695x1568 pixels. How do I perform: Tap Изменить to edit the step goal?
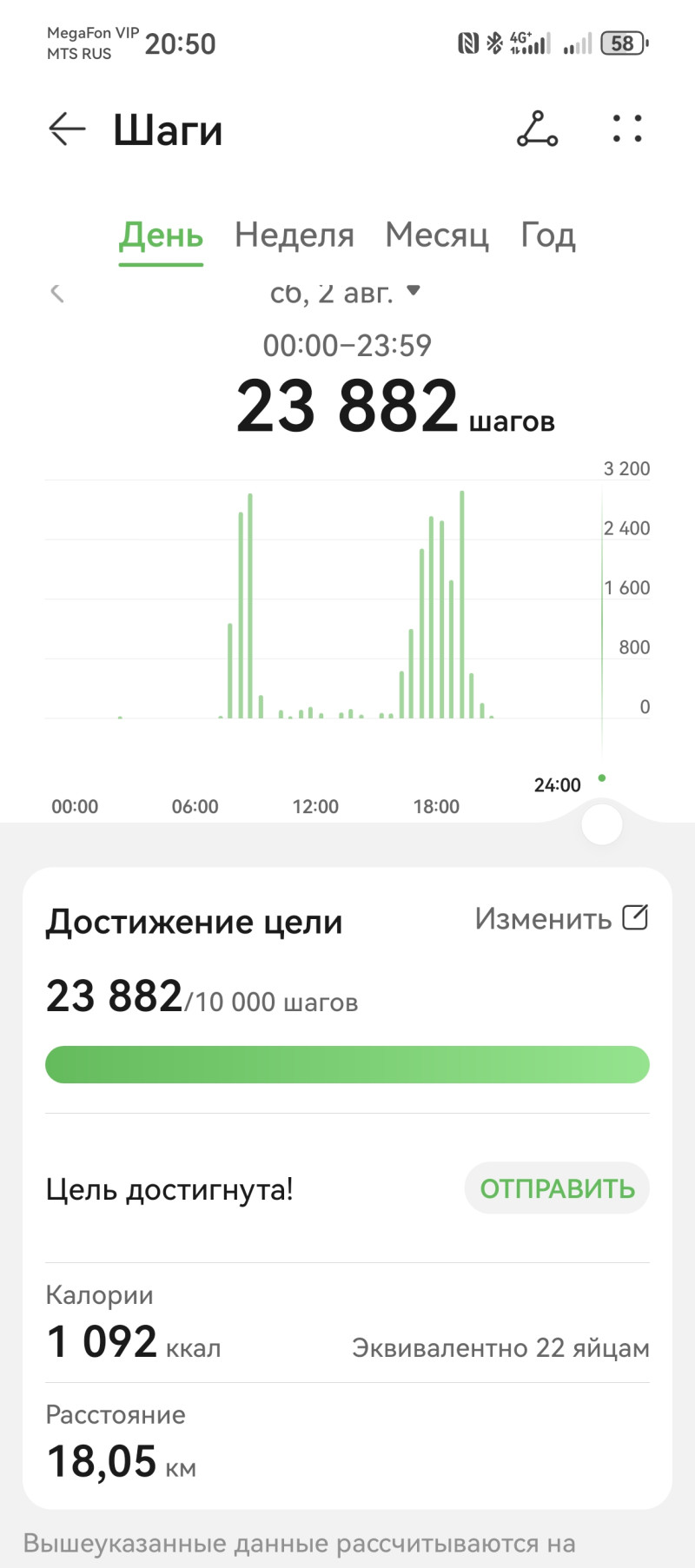click(561, 918)
